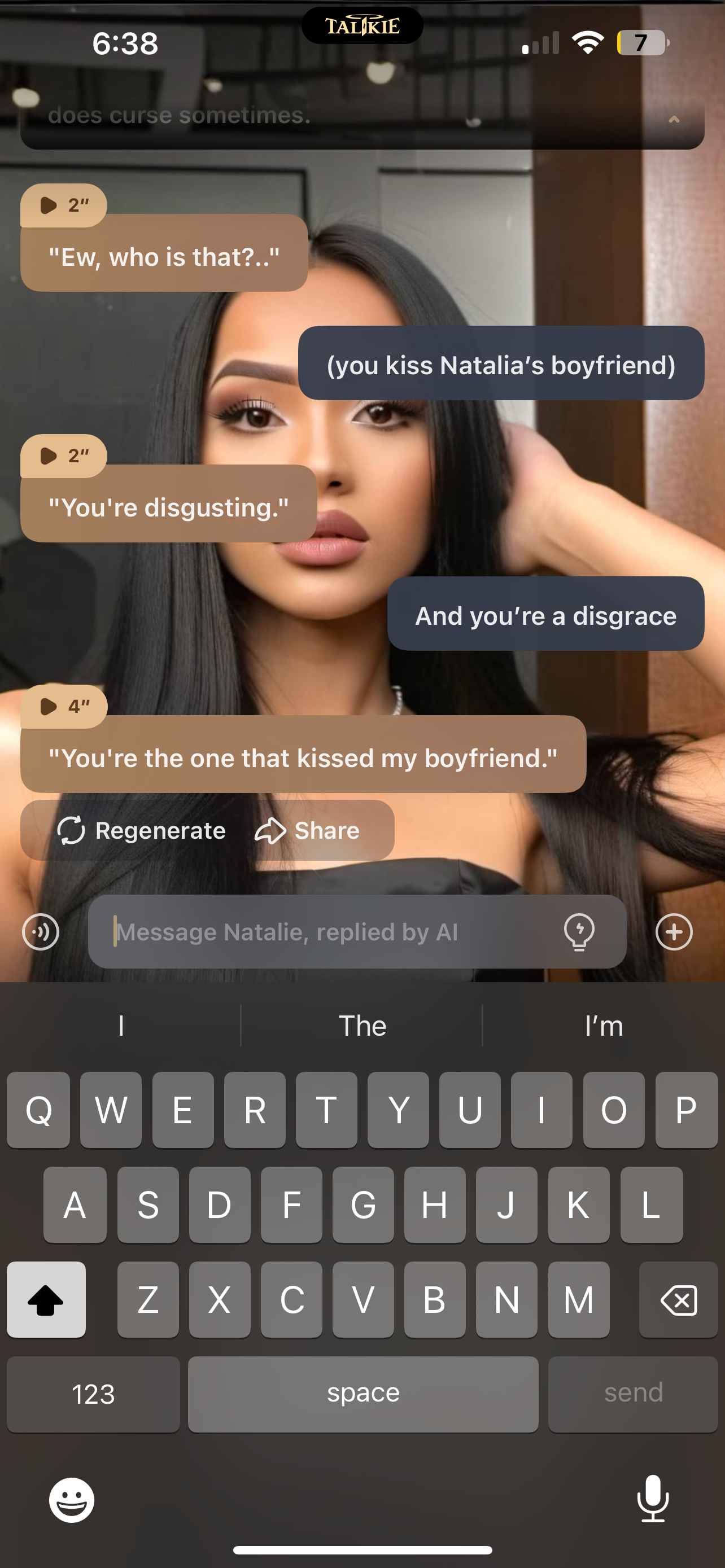Focus the Message Natalie text field
Viewport: 725px width, 1568px height.
click(329, 932)
